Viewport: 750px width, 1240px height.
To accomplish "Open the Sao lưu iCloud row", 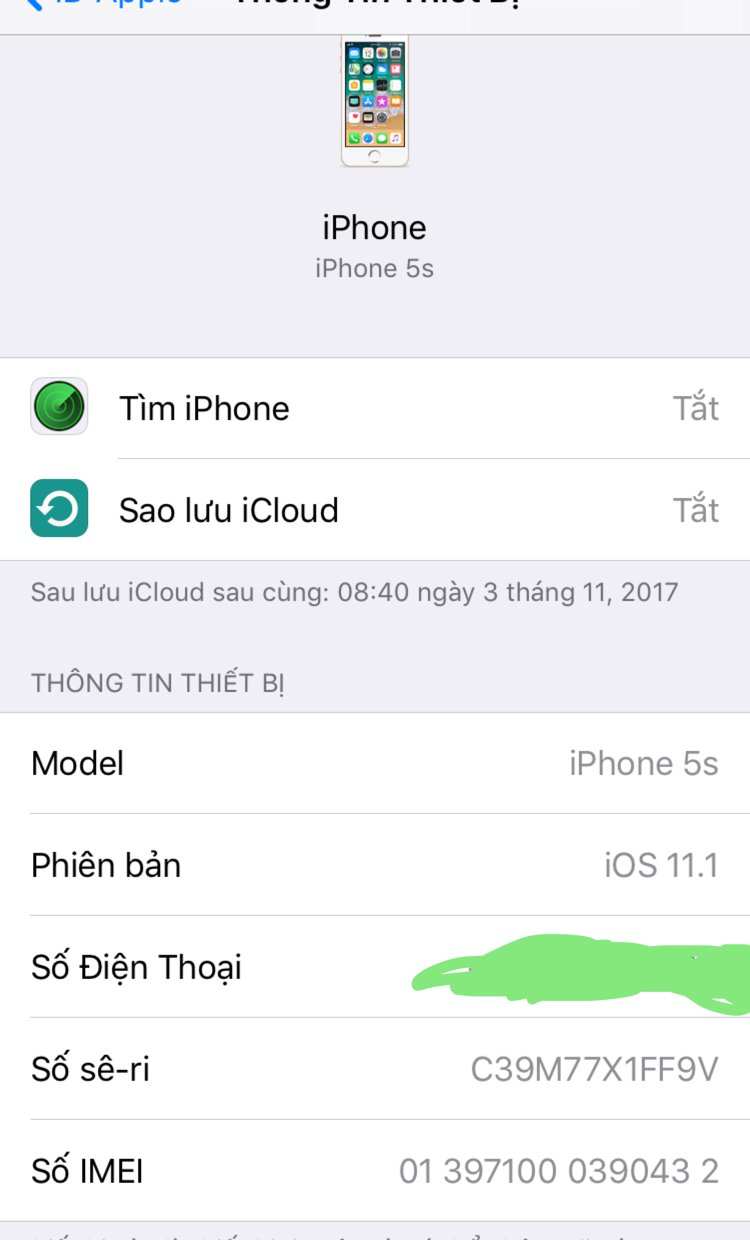I will pyautogui.click(x=374, y=510).
